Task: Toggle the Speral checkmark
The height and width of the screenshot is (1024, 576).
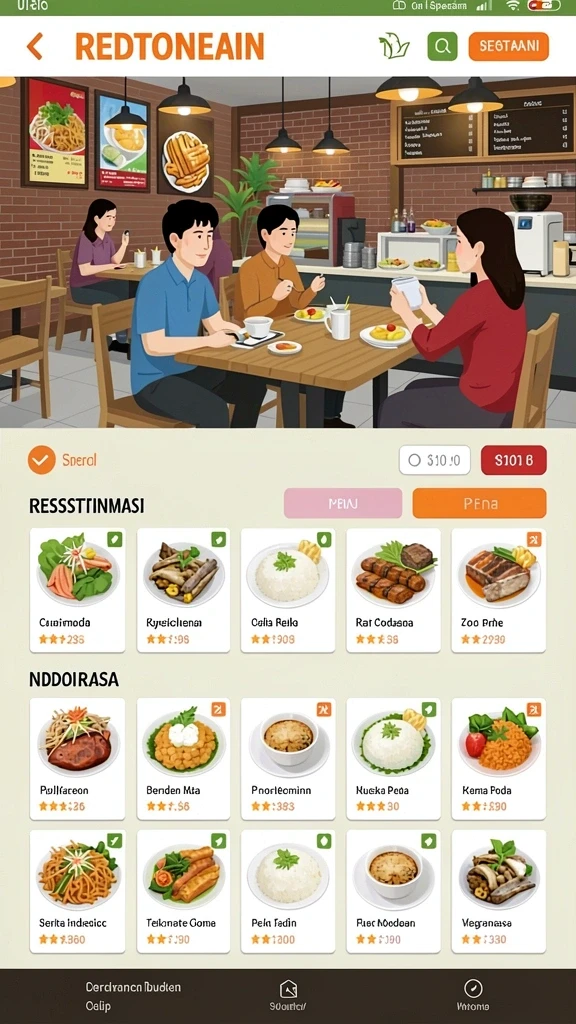Action: pos(41,460)
